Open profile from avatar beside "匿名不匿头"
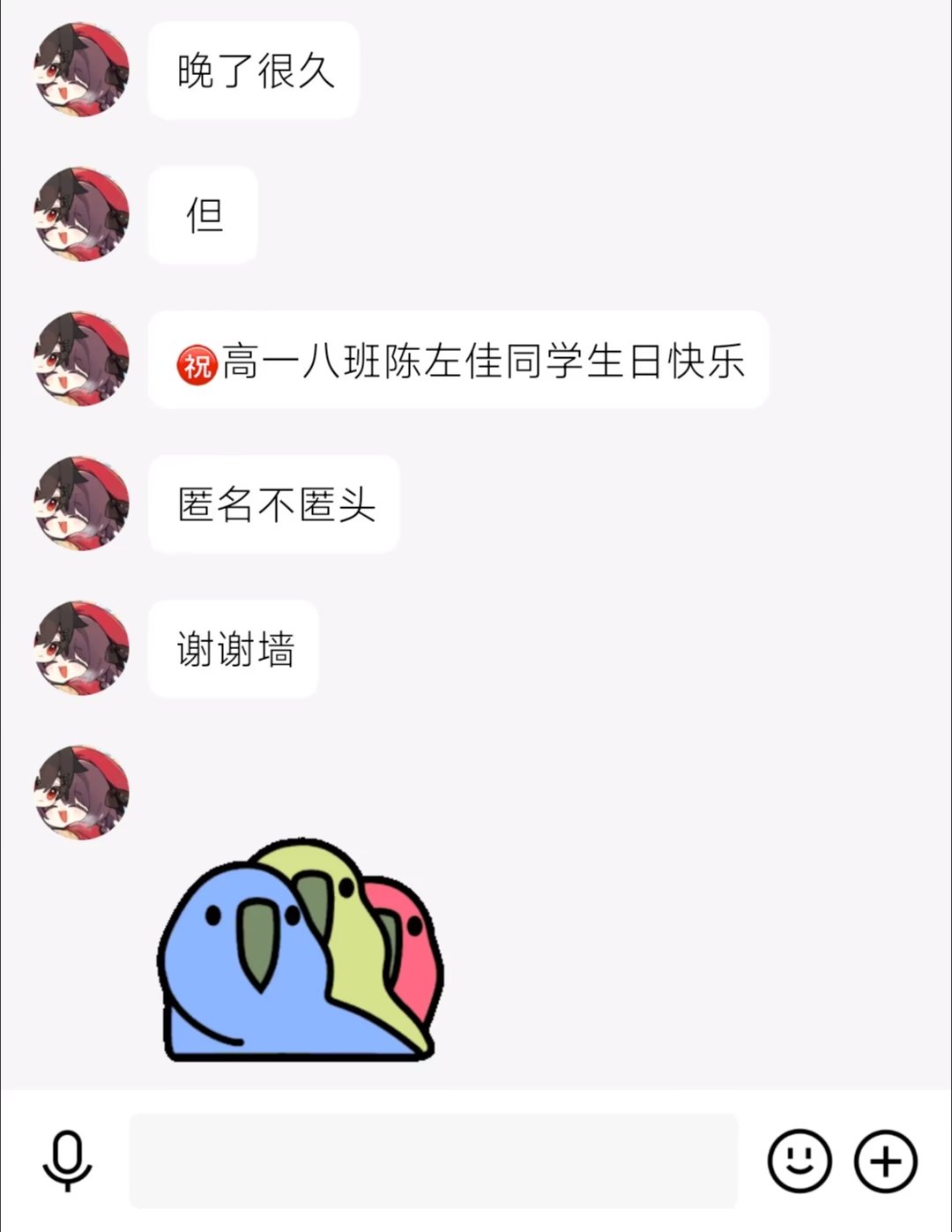 (81, 504)
